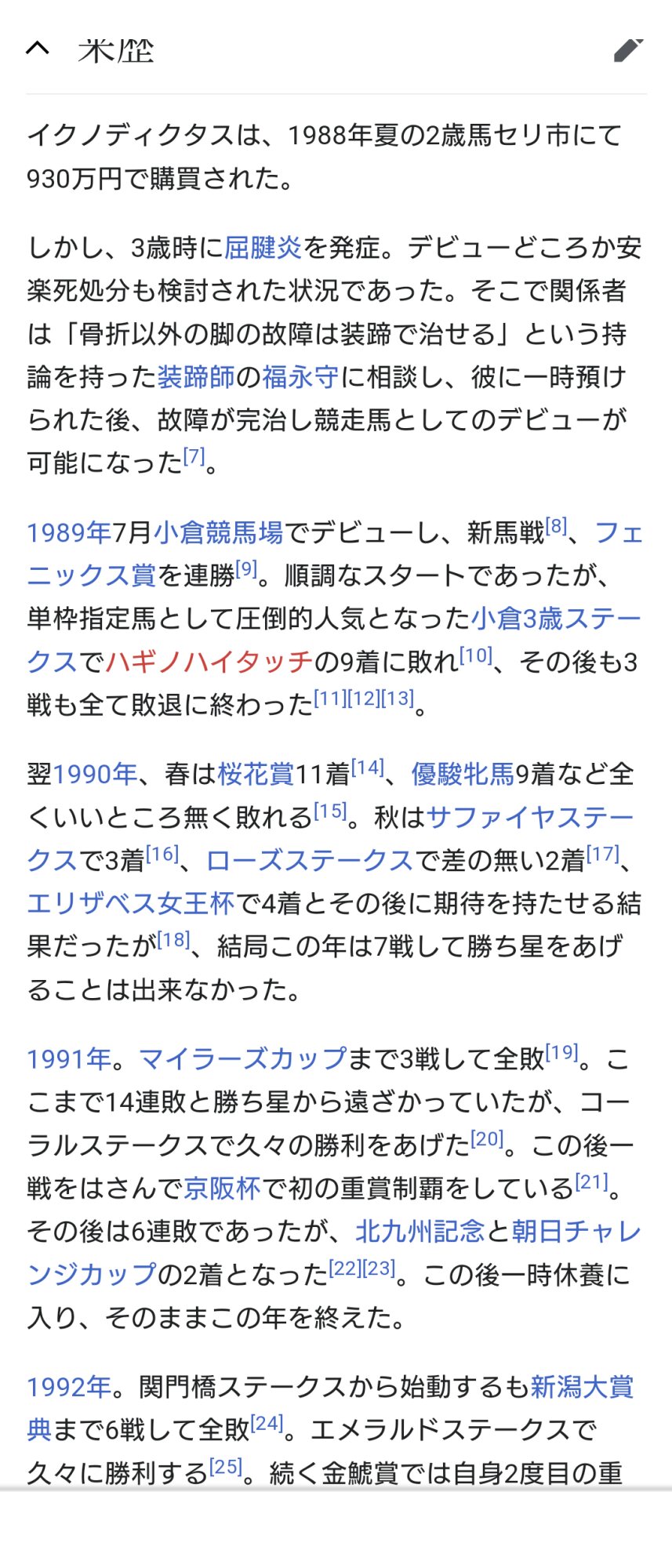
Task: Open the 優駿牝馬 link
Action: tap(463, 775)
